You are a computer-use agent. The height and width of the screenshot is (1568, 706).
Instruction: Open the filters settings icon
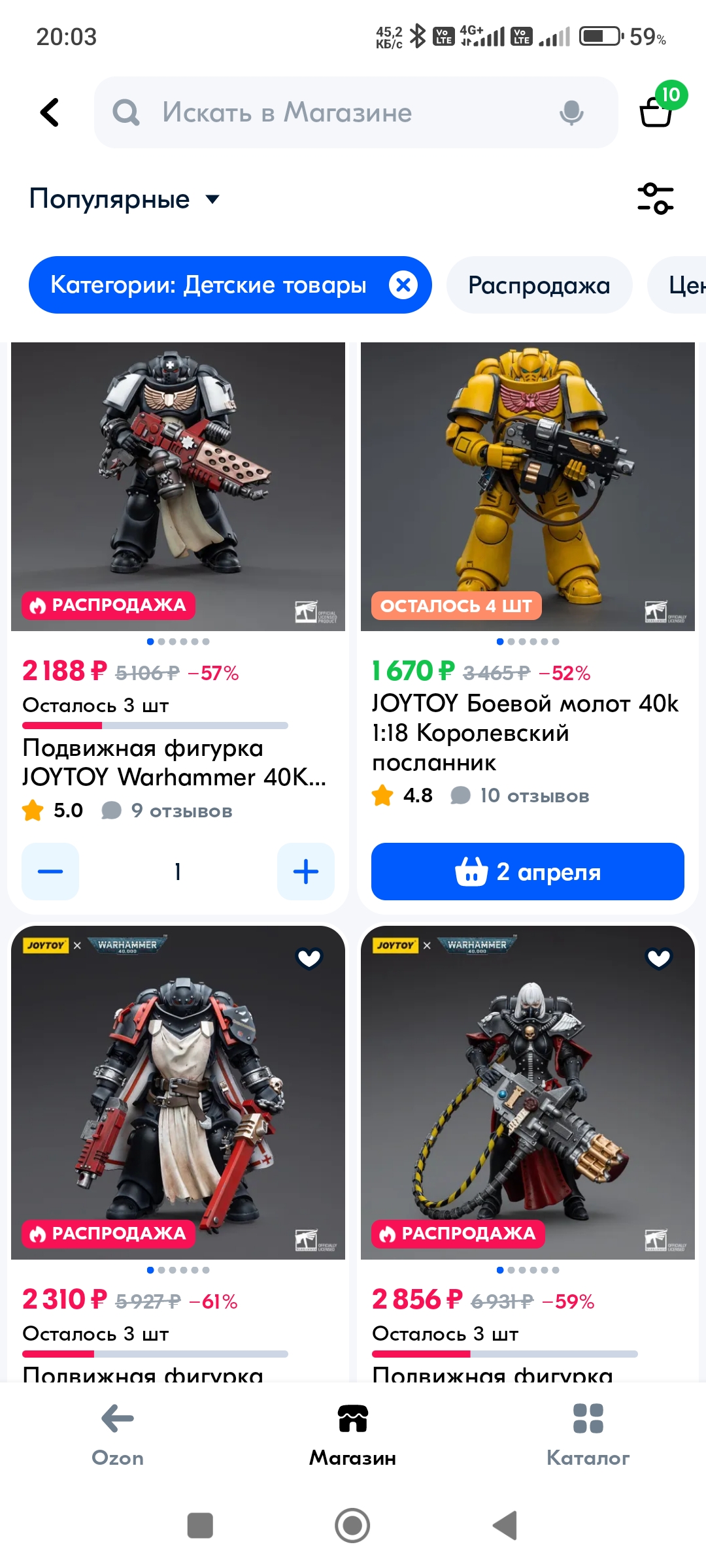point(656,199)
